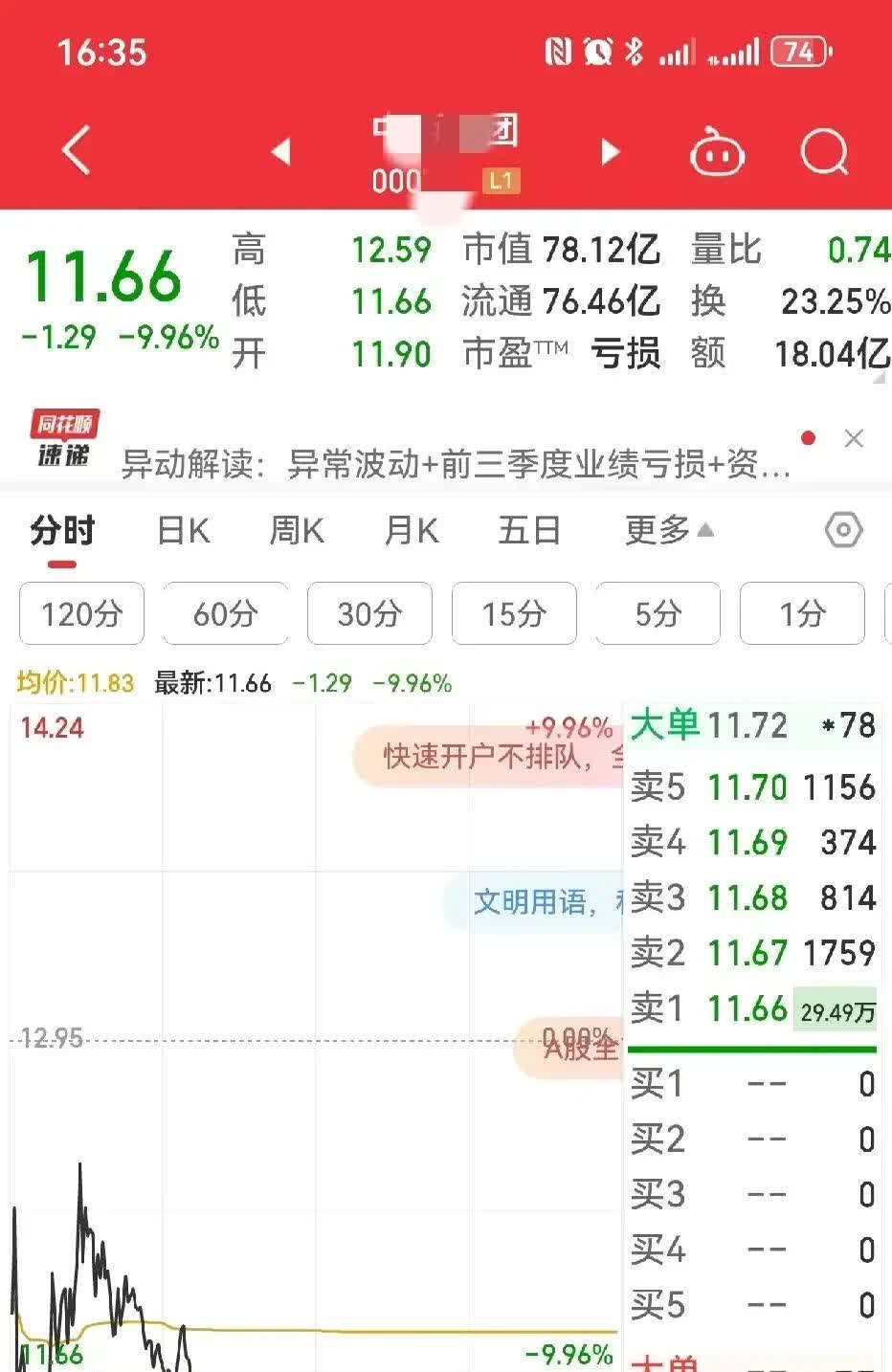Switch to next stock with right arrow
The image size is (892, 1372).
click(610, 151)
